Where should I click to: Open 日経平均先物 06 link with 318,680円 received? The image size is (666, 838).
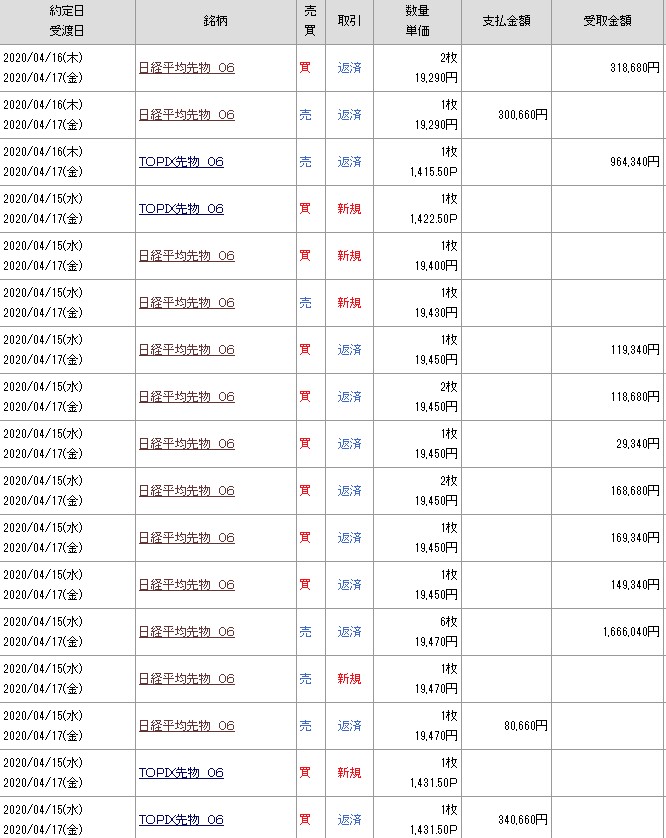pos(186,68)
